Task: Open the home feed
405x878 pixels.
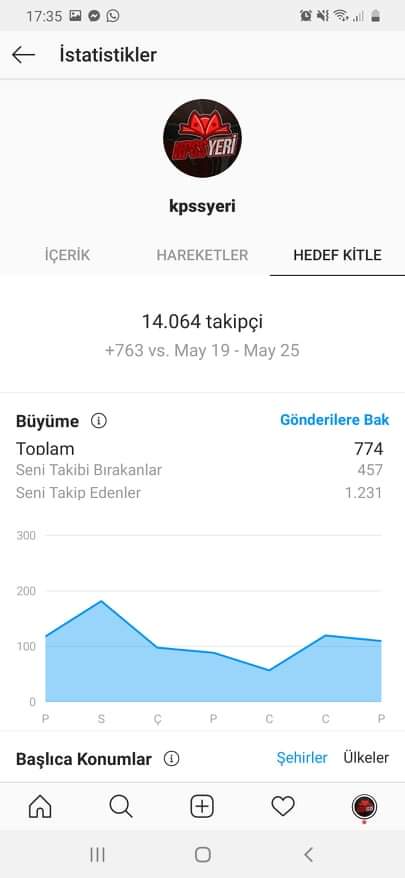Action: pos(40,806)
